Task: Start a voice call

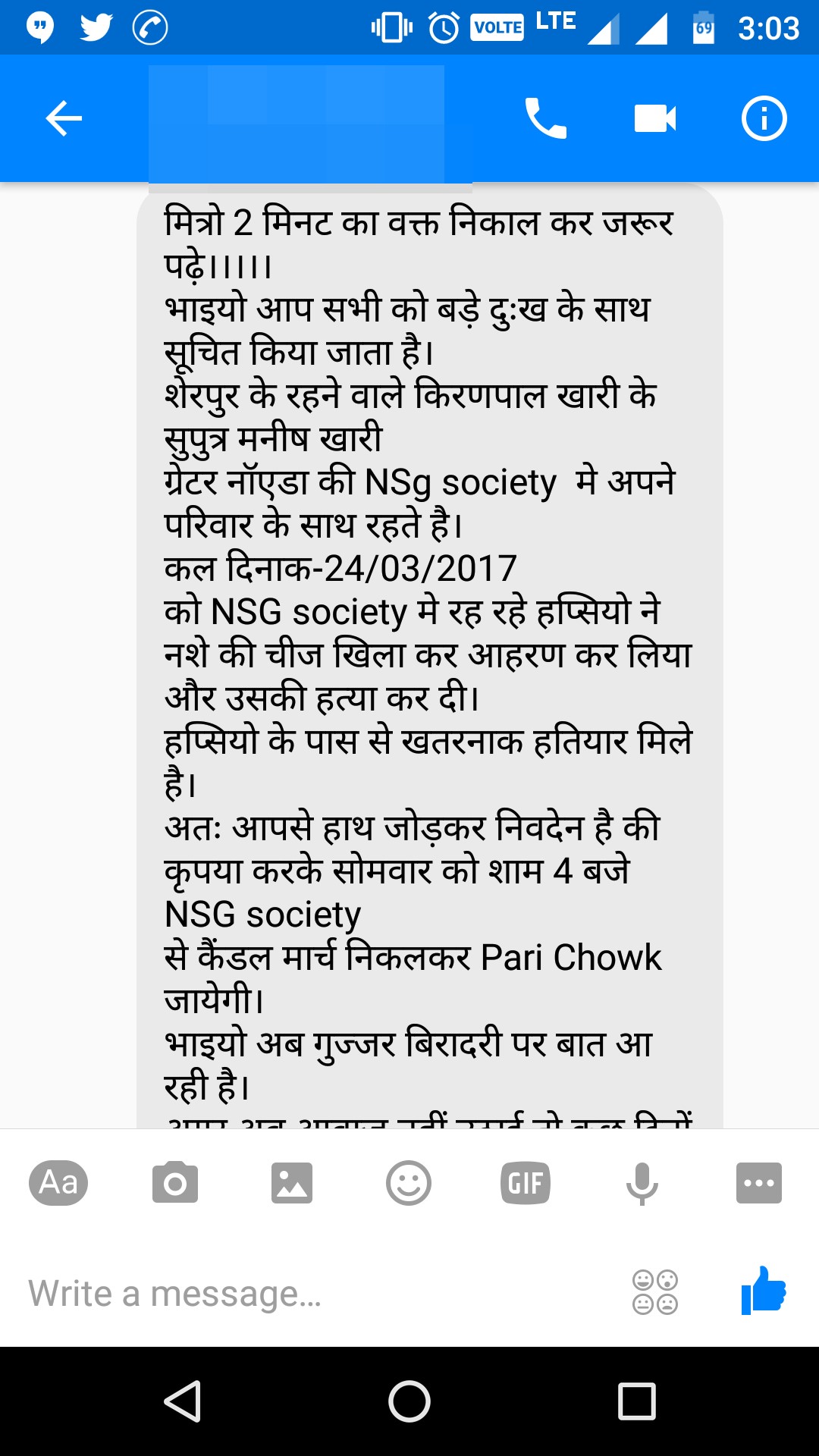Action: tap(545, 119)
